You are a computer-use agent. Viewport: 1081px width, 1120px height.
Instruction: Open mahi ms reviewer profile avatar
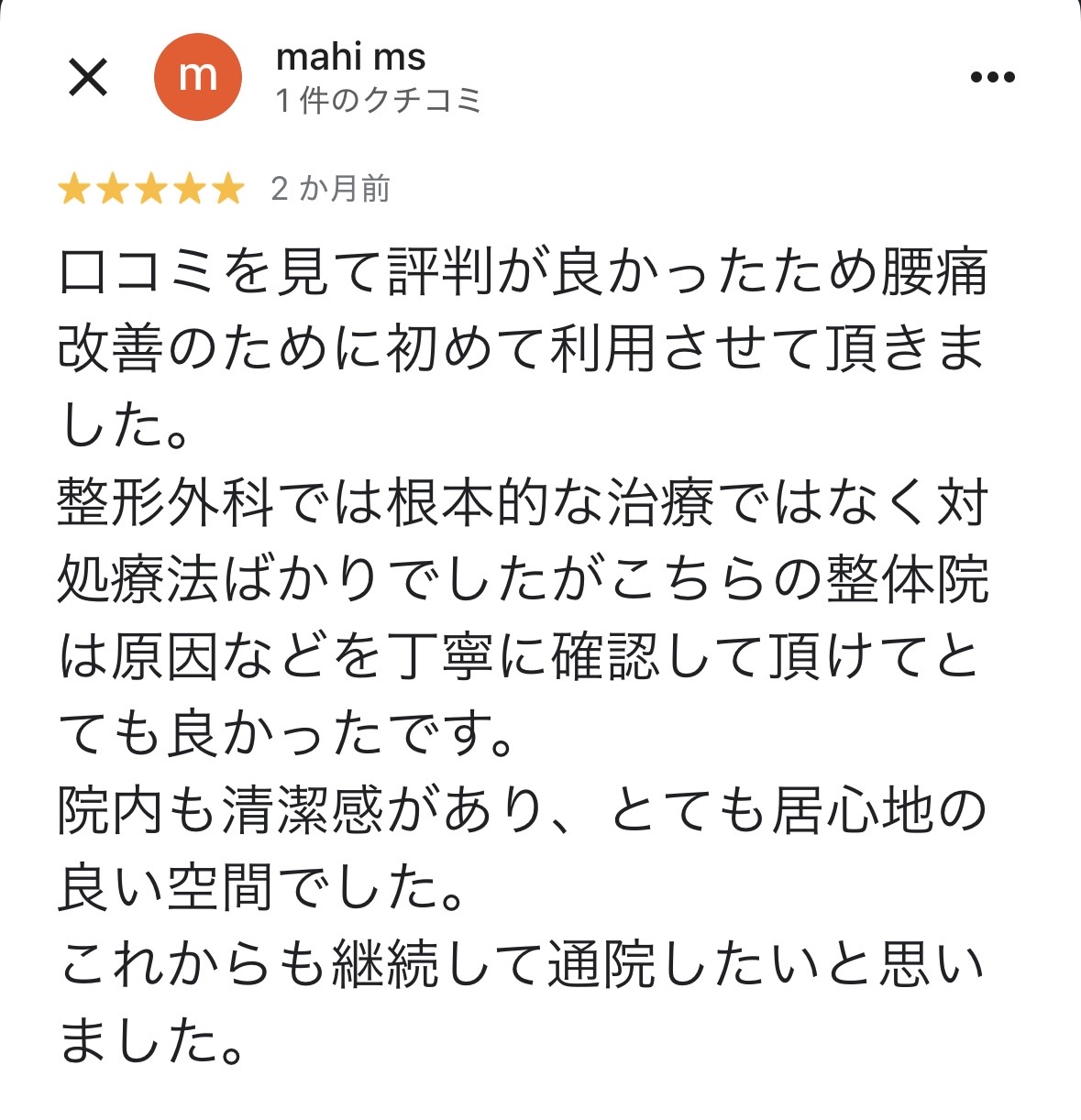point(198,77)
